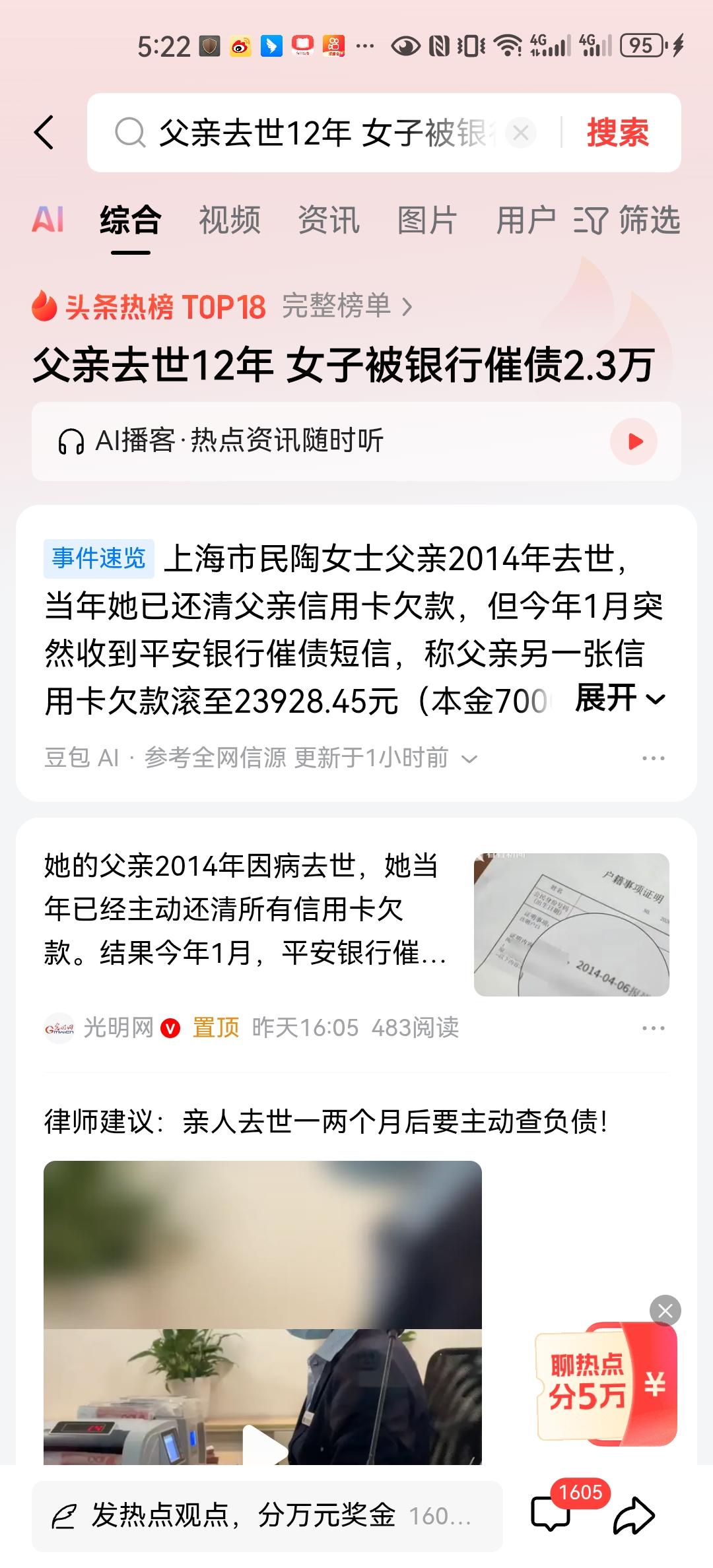This screenshot has width=713, height=1568.
Task: Switch to the 图片 tab
Action: 426,220
